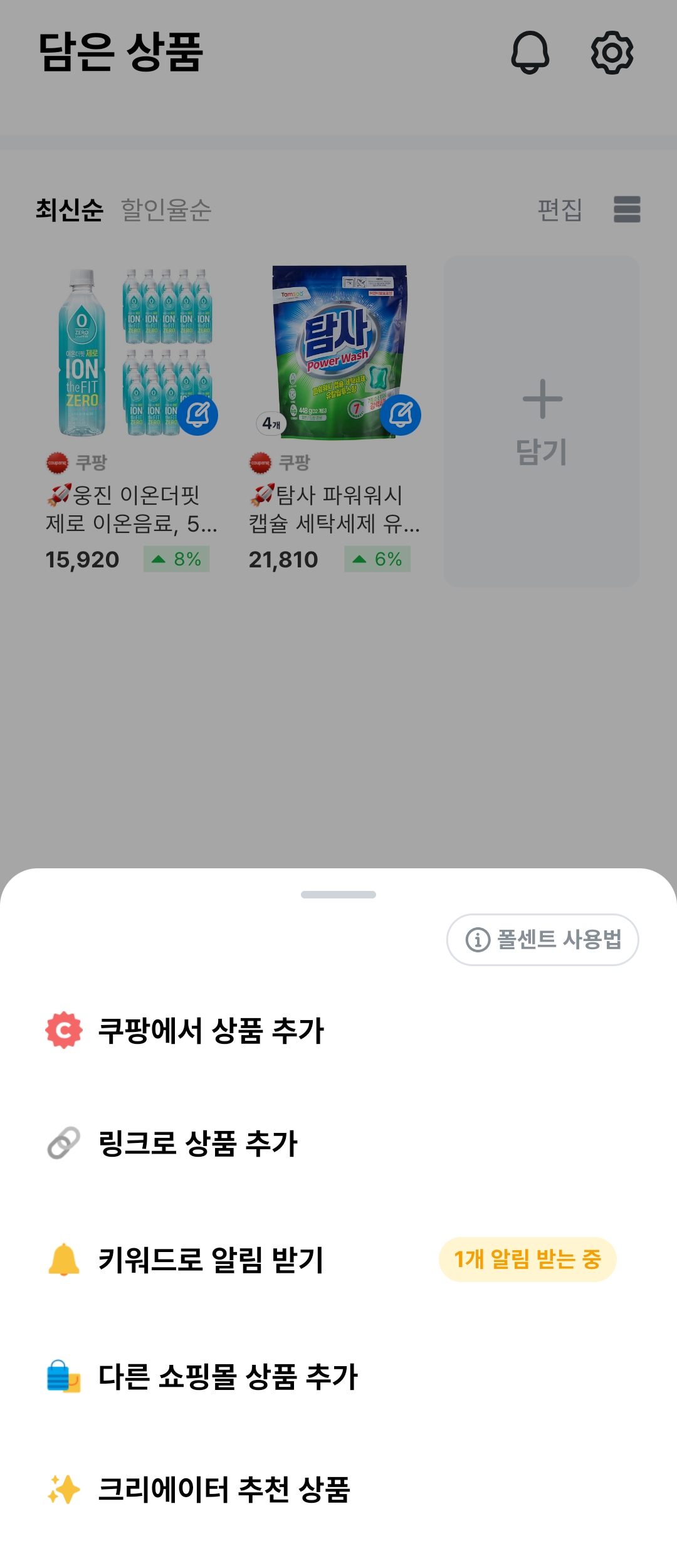
Task: Tap the 1개 알림 받는 중 badge
Action: point(528,1261)
